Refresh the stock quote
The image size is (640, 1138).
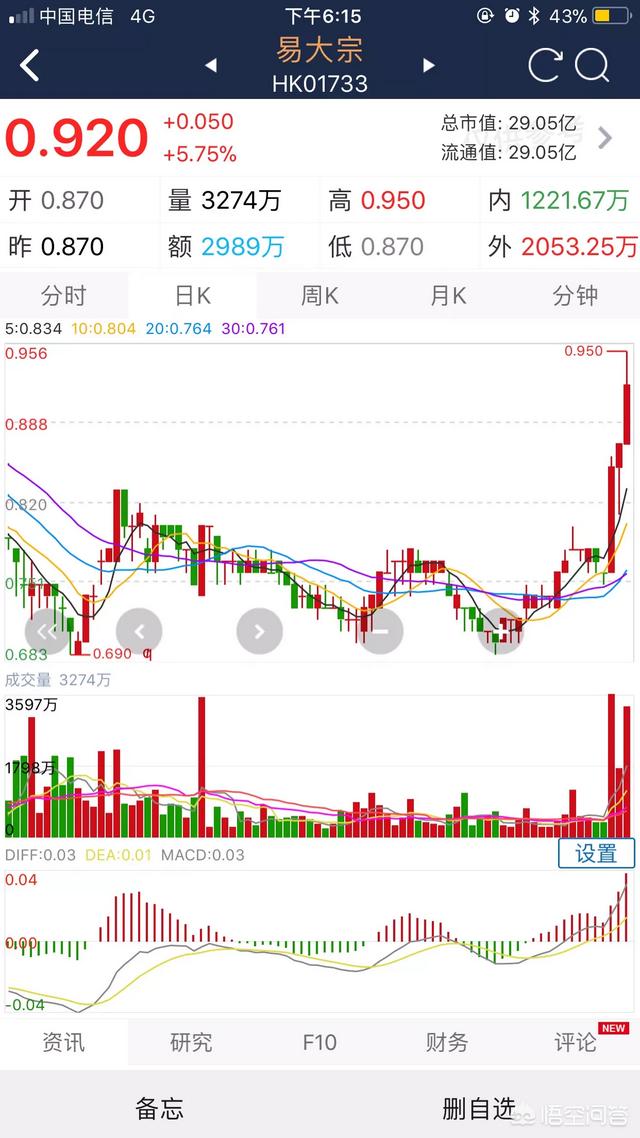545,66
